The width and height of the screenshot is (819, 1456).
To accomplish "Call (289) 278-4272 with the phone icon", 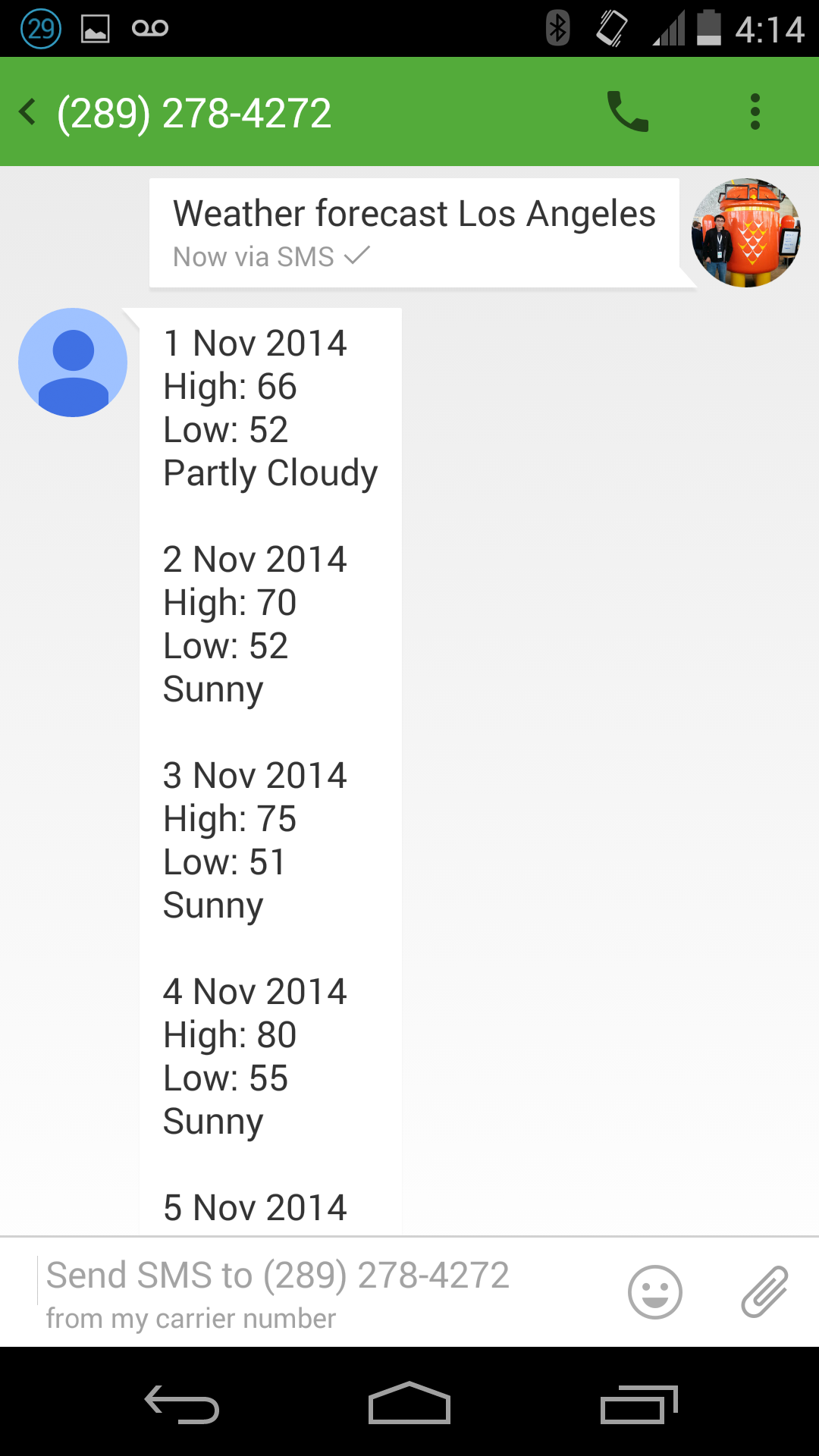I will pos(628,112).
